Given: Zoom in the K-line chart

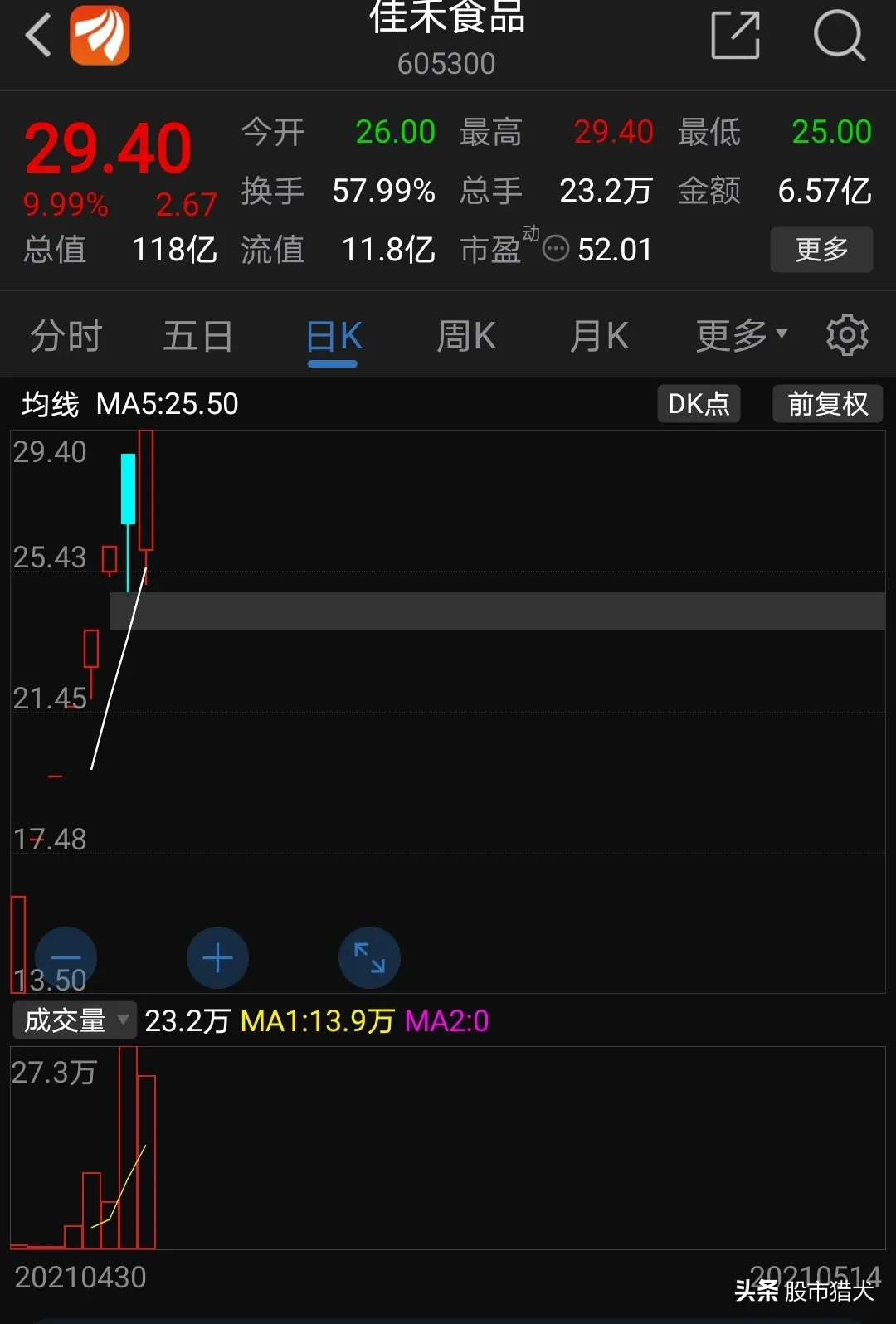Looking at the screenshot, I should click(217, 958).
